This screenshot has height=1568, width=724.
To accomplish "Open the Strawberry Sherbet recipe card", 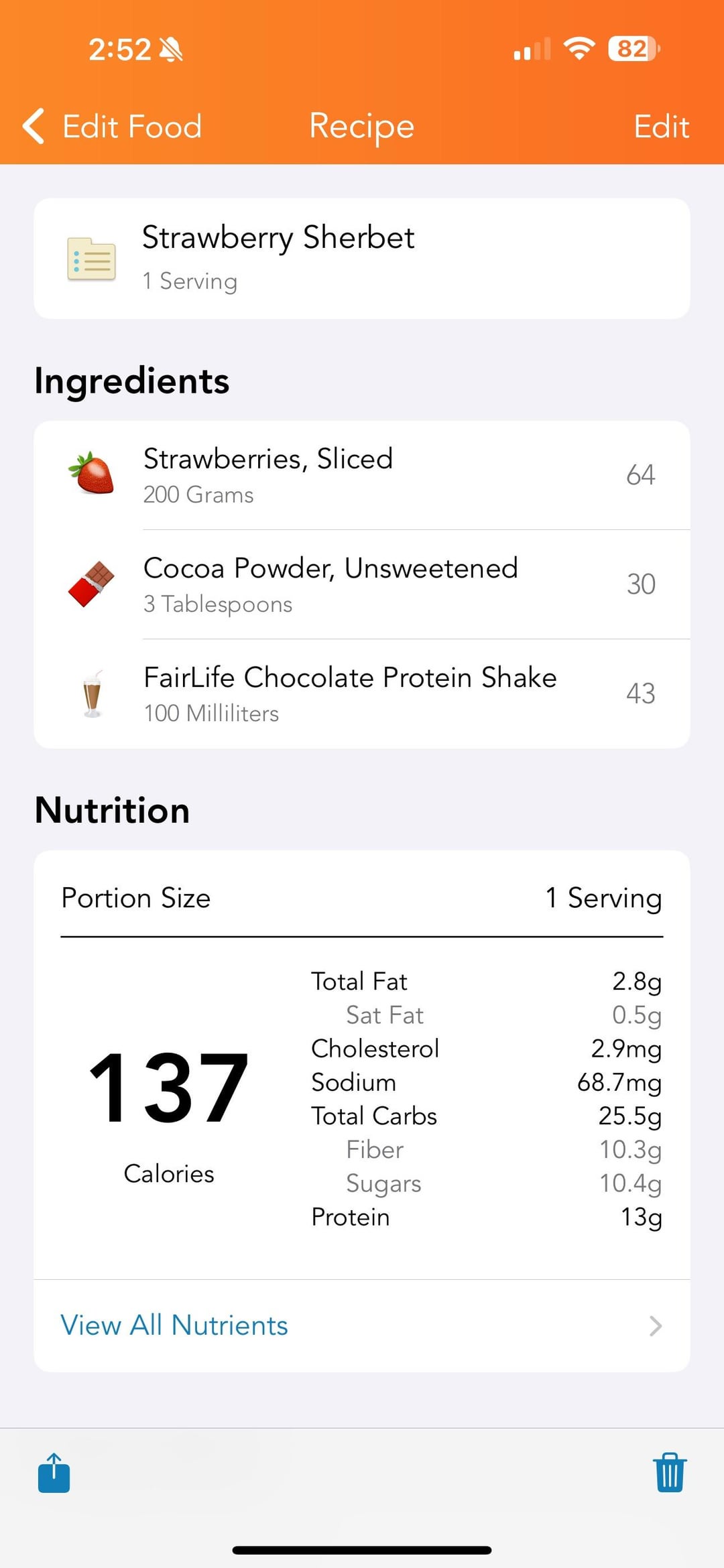I will point(362,259).
